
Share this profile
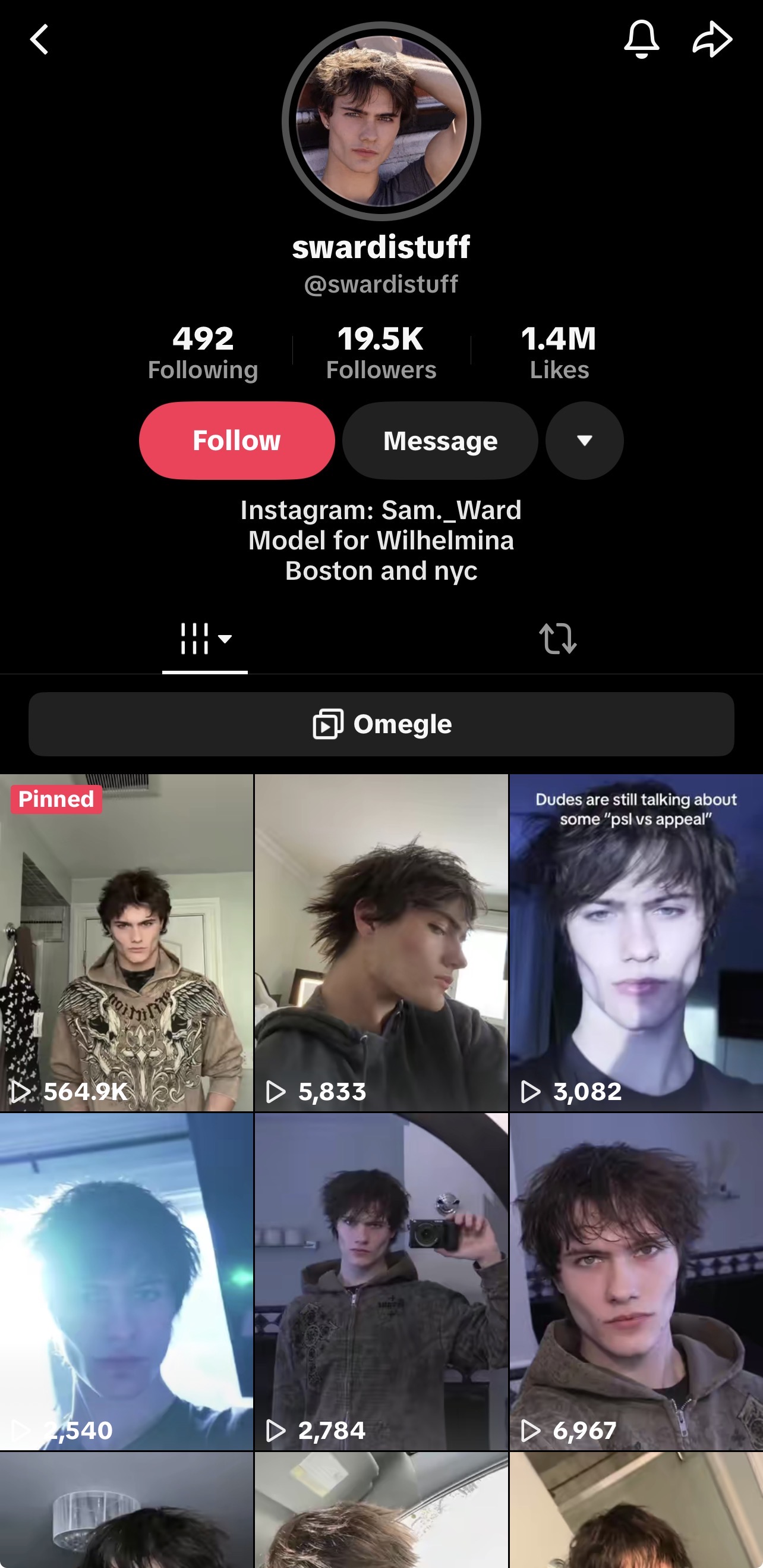[x=712, y=40]
